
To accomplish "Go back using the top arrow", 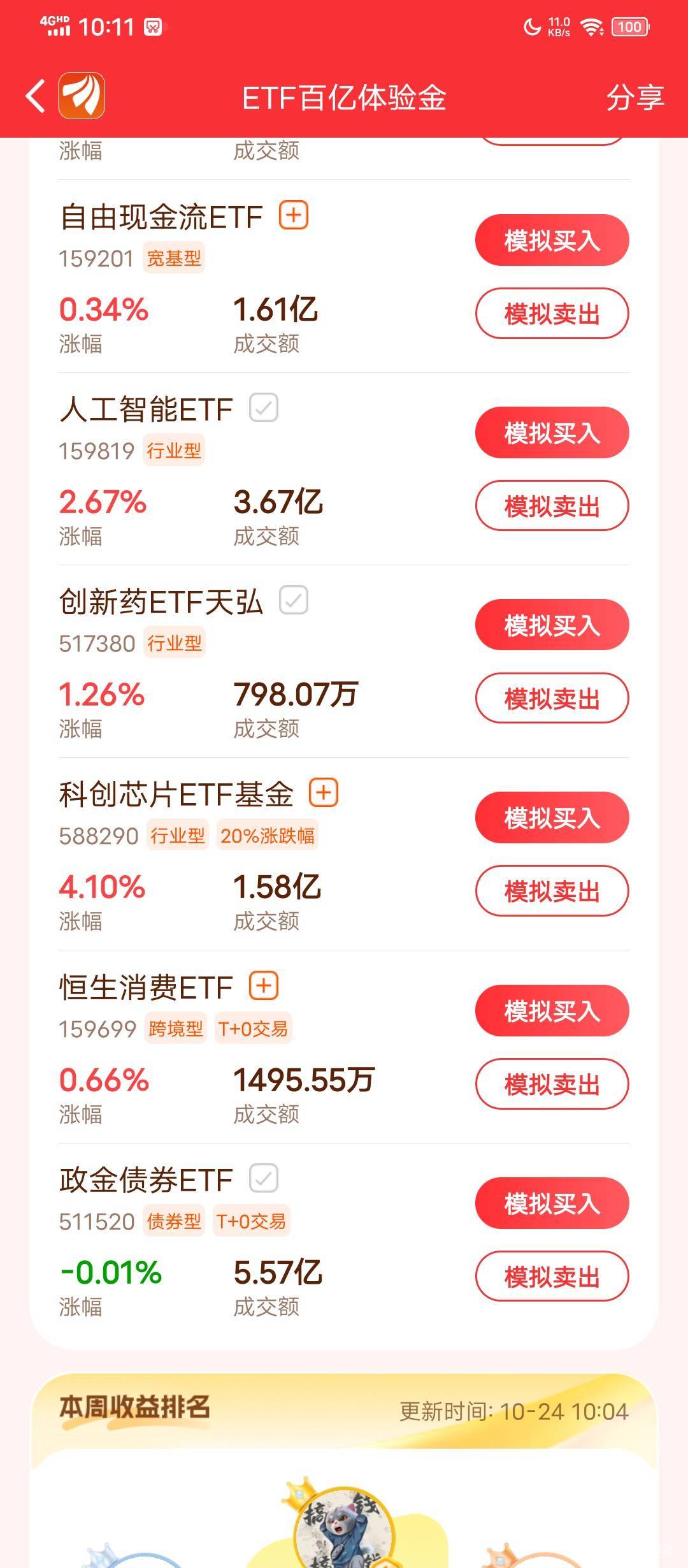I will [36, 96].
